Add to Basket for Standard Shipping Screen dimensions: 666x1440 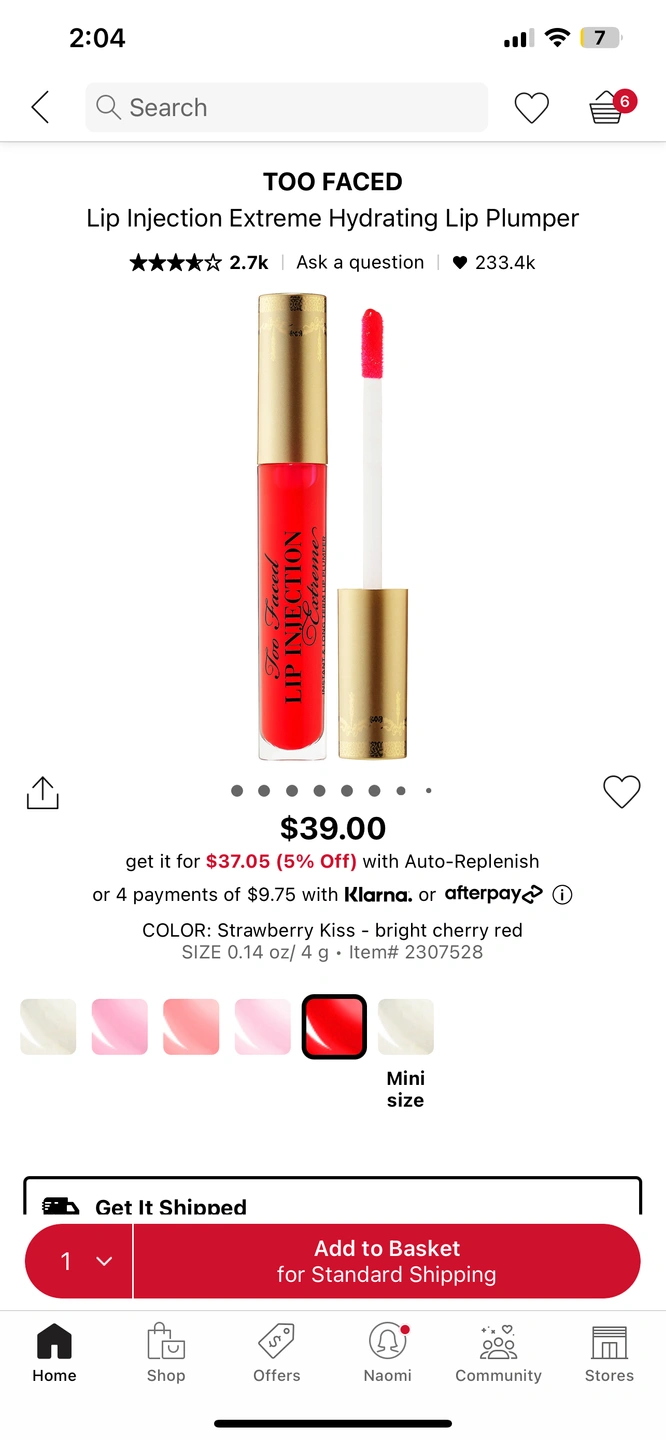387,1261
